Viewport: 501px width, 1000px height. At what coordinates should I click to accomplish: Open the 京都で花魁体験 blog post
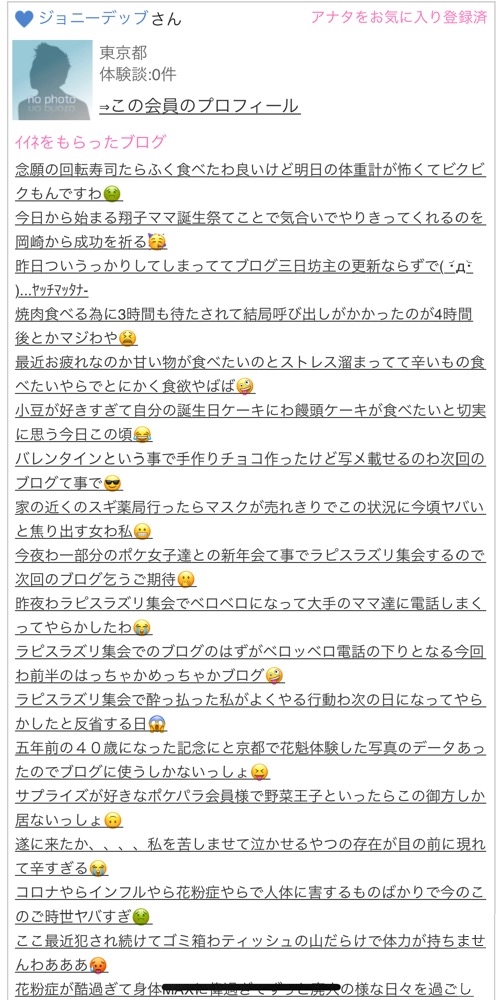click(x=250, y=762)
